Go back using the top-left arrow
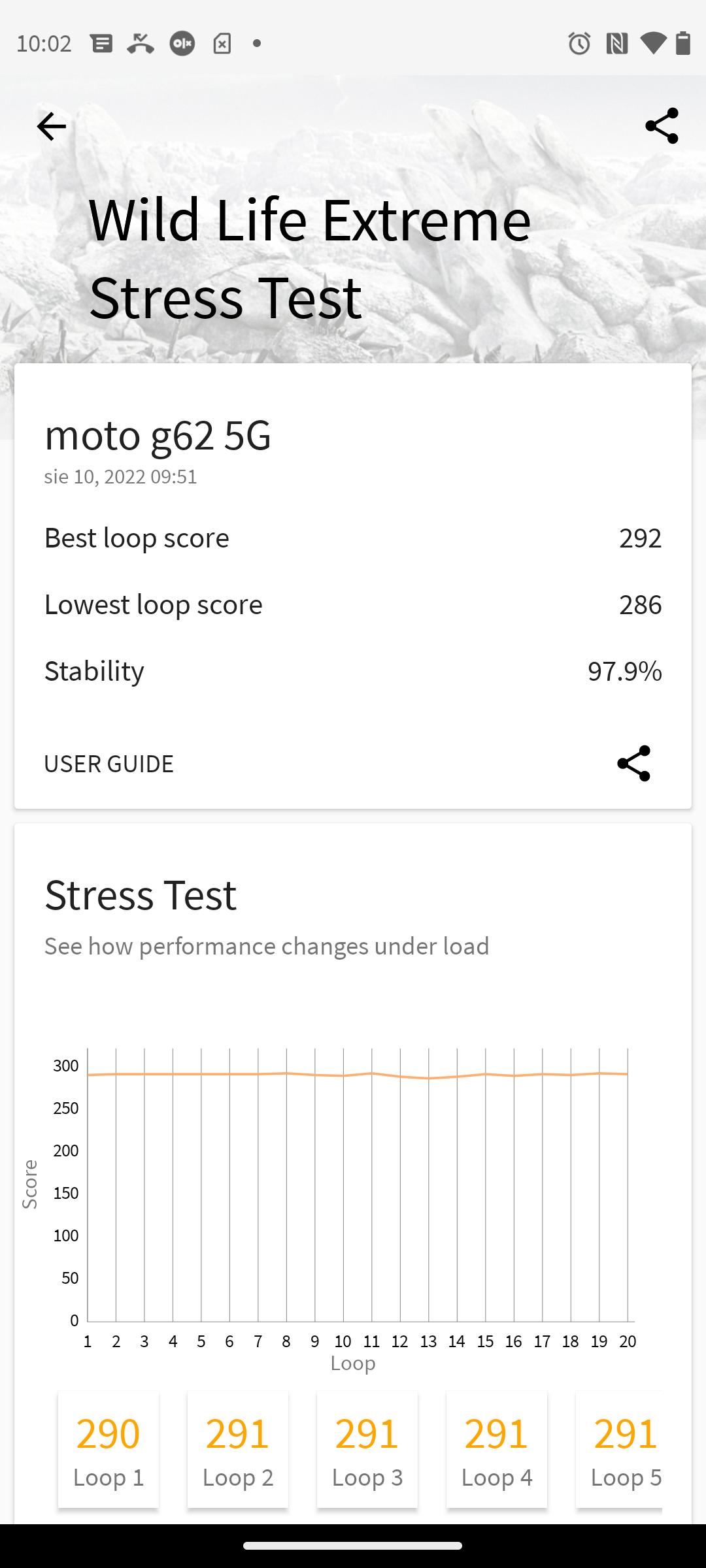 [51, 126]
